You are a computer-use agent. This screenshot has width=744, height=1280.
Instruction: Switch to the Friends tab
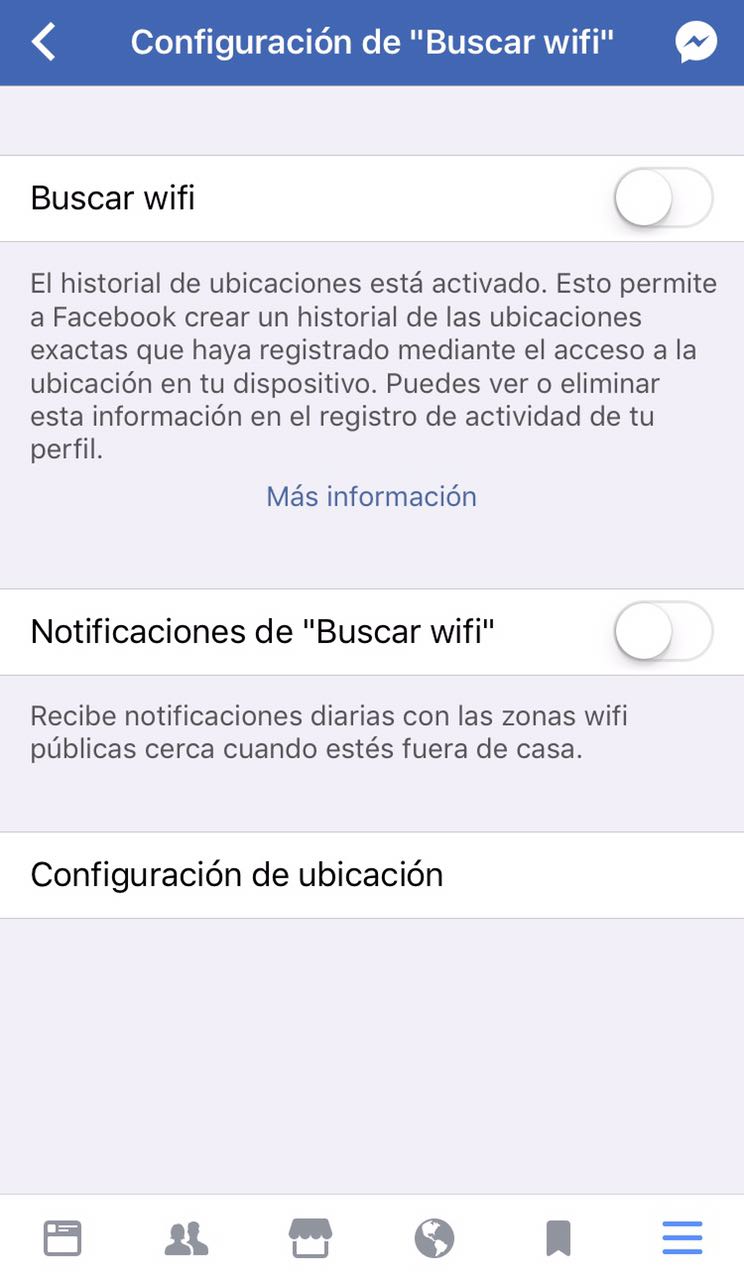[186, 1238]
